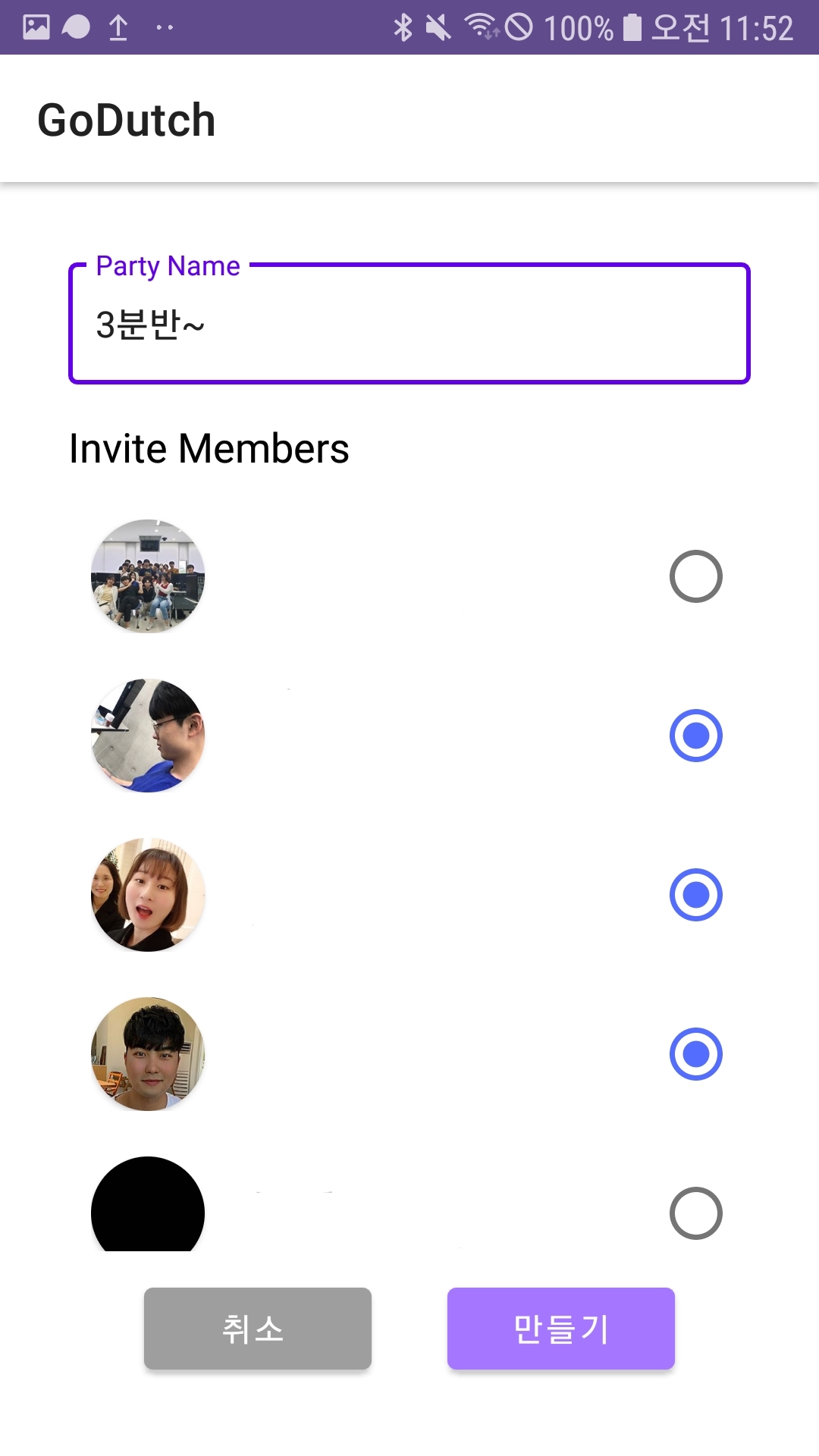Deselect the member wearing a blue shirt
Screen dimensions: 819x1456
695,736
